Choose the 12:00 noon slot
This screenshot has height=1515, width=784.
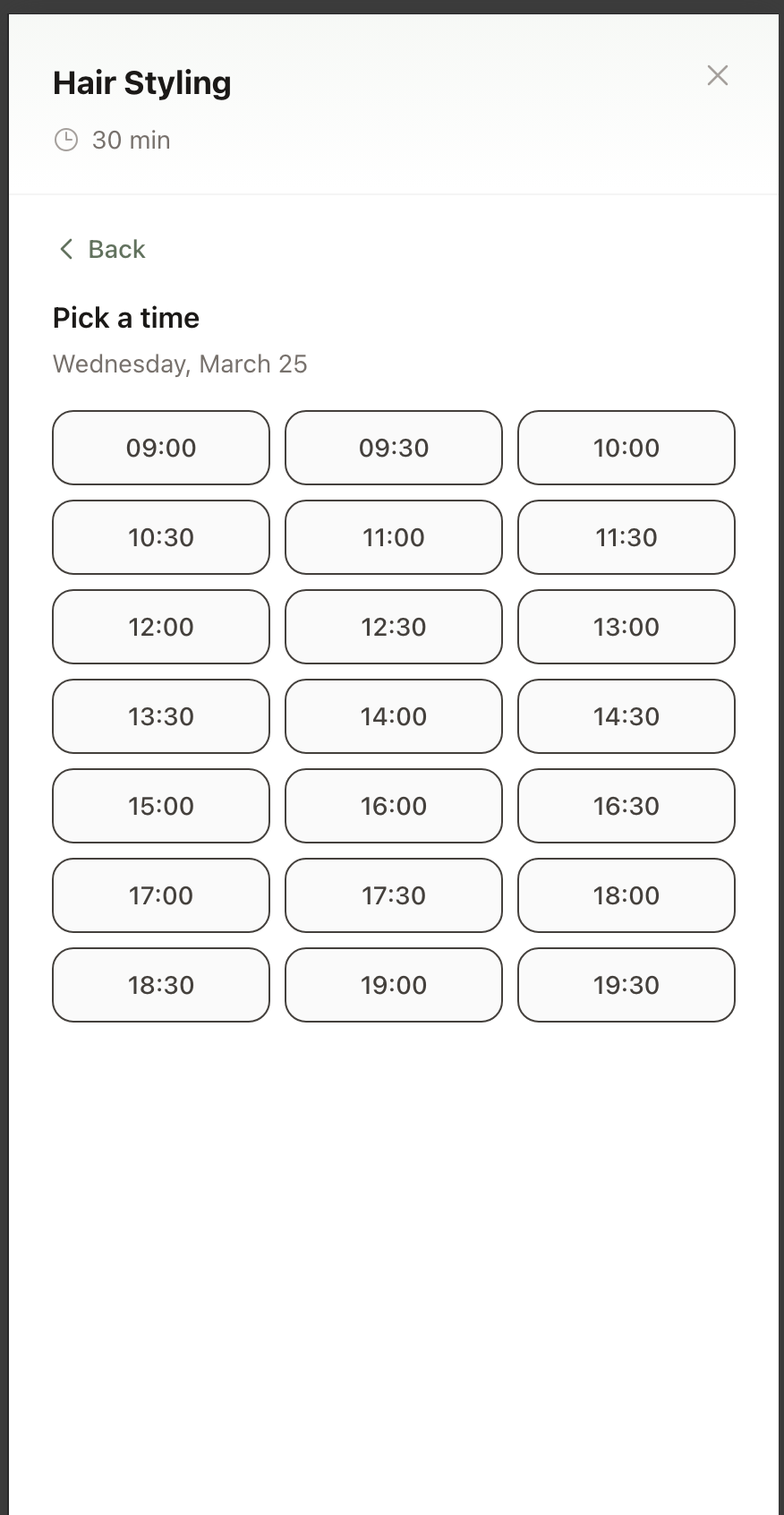tap(161, 627)
